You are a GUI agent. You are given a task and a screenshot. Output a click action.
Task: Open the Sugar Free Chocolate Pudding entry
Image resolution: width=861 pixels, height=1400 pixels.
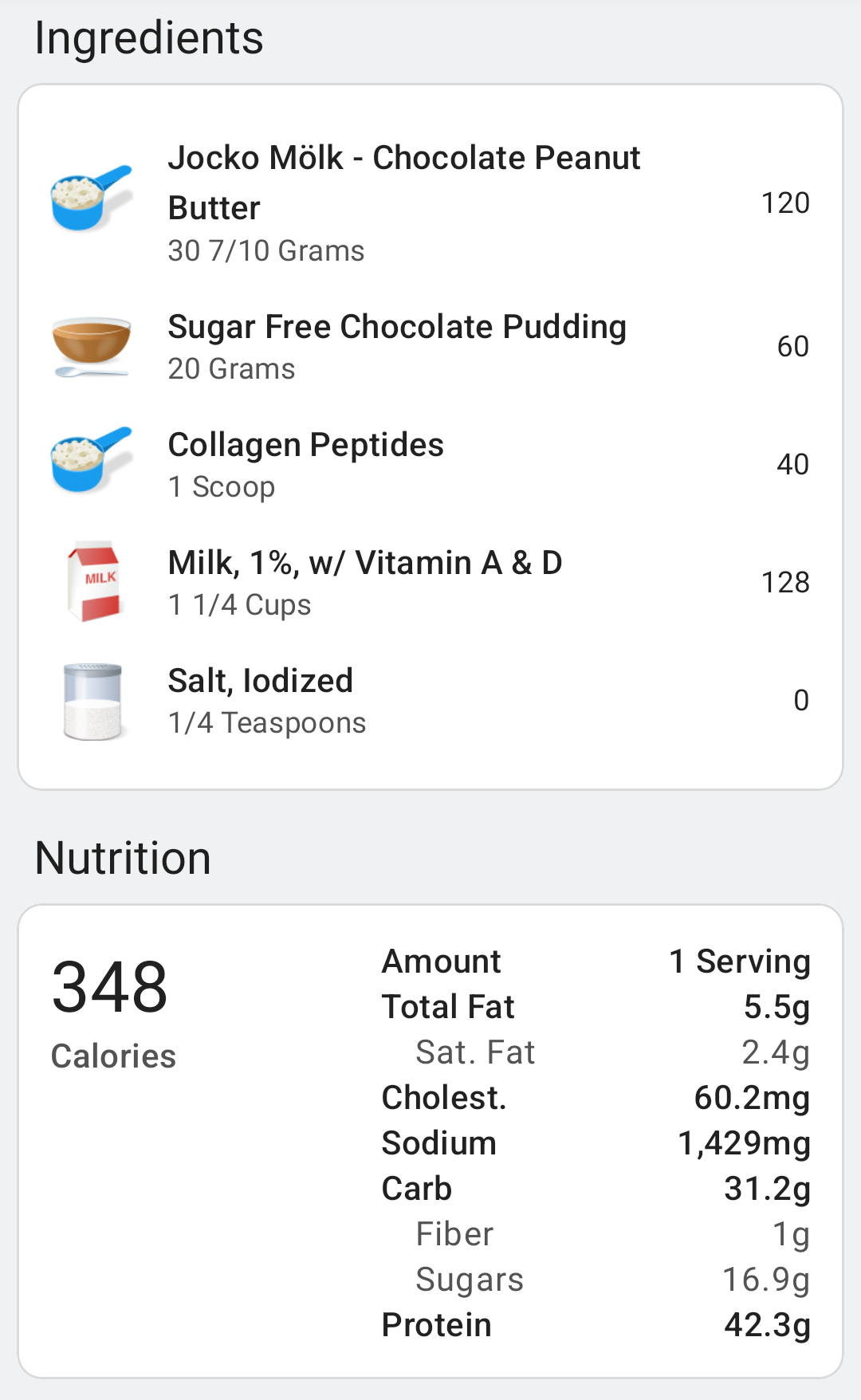(397, 343)
